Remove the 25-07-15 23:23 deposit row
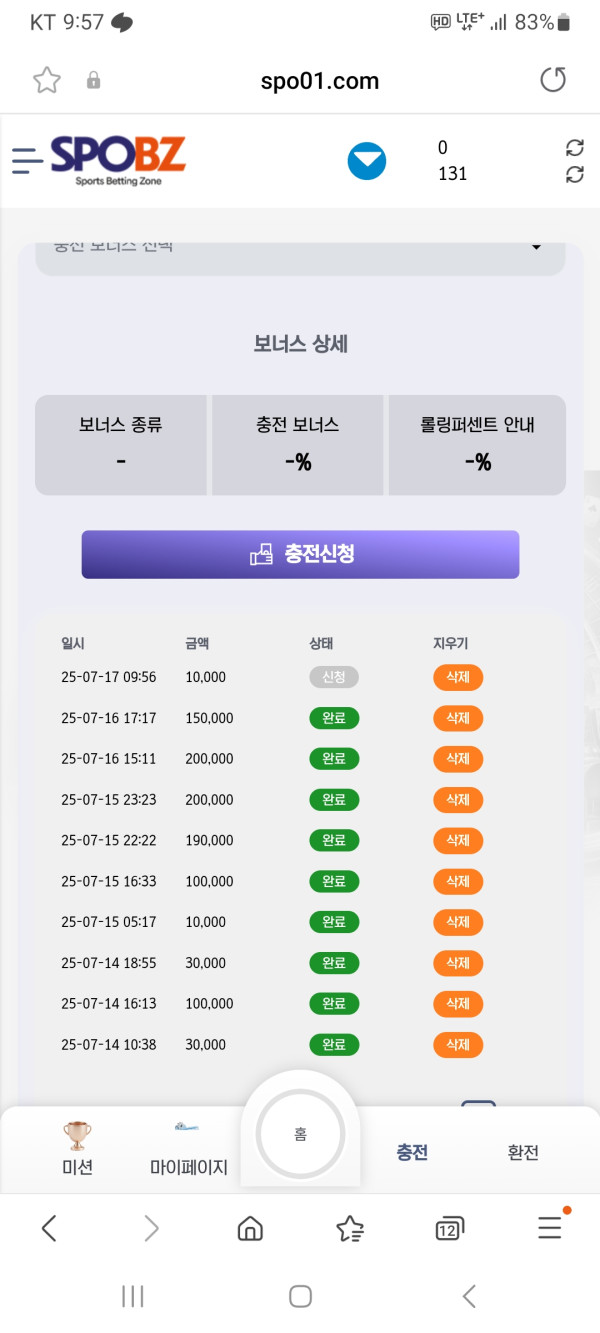 (x=458, y=800)
